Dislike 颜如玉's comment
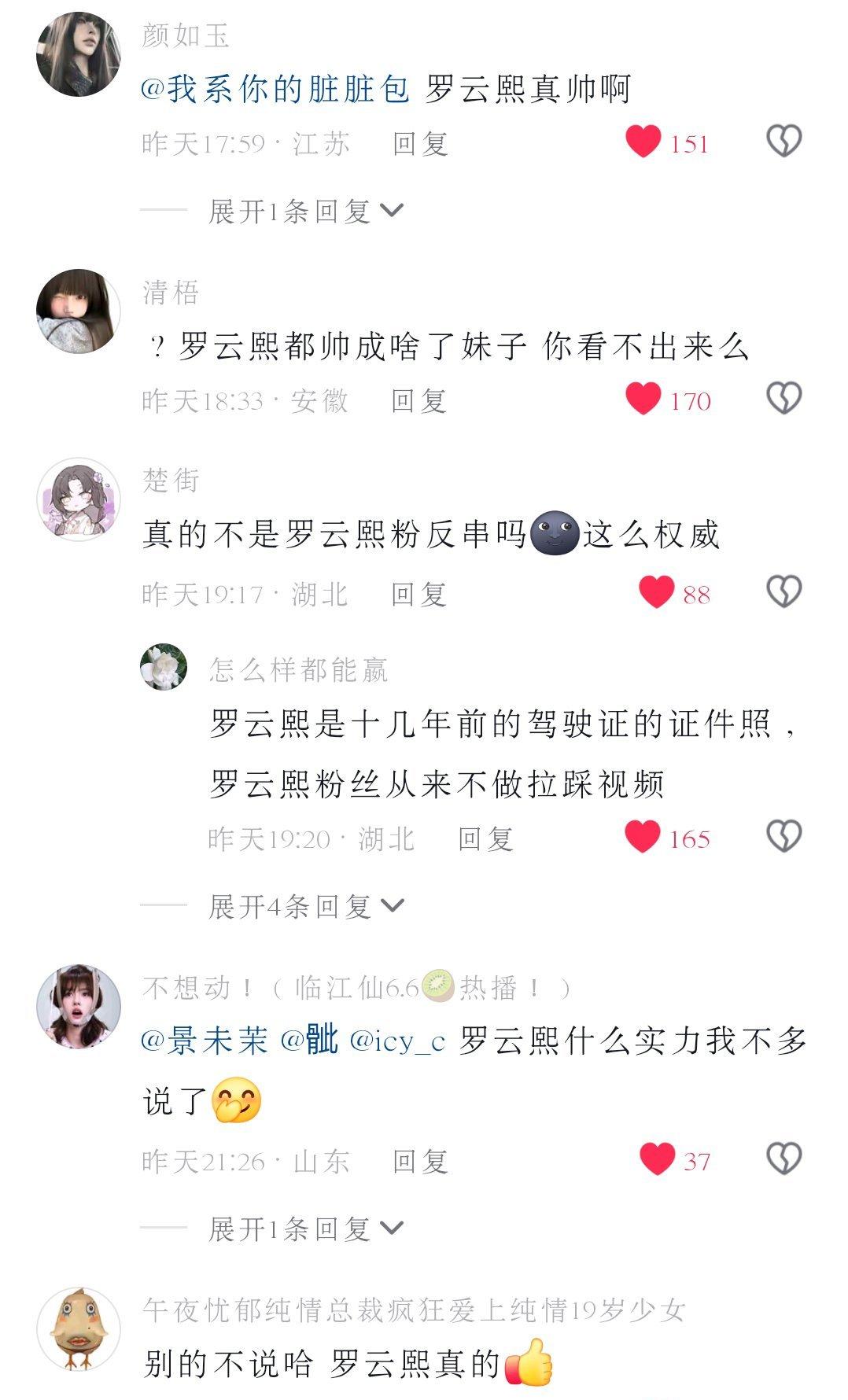Viewport: 848px width, 1400px height. 783,142
